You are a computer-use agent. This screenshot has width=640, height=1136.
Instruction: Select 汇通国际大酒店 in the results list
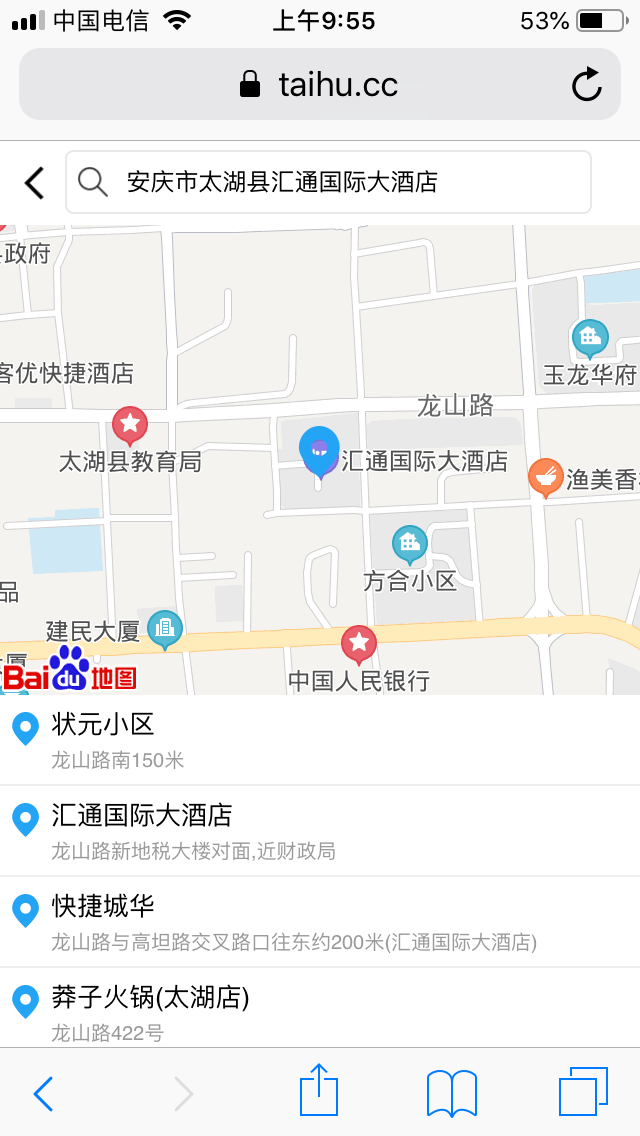pyautogui.click(x=320, y=830)
